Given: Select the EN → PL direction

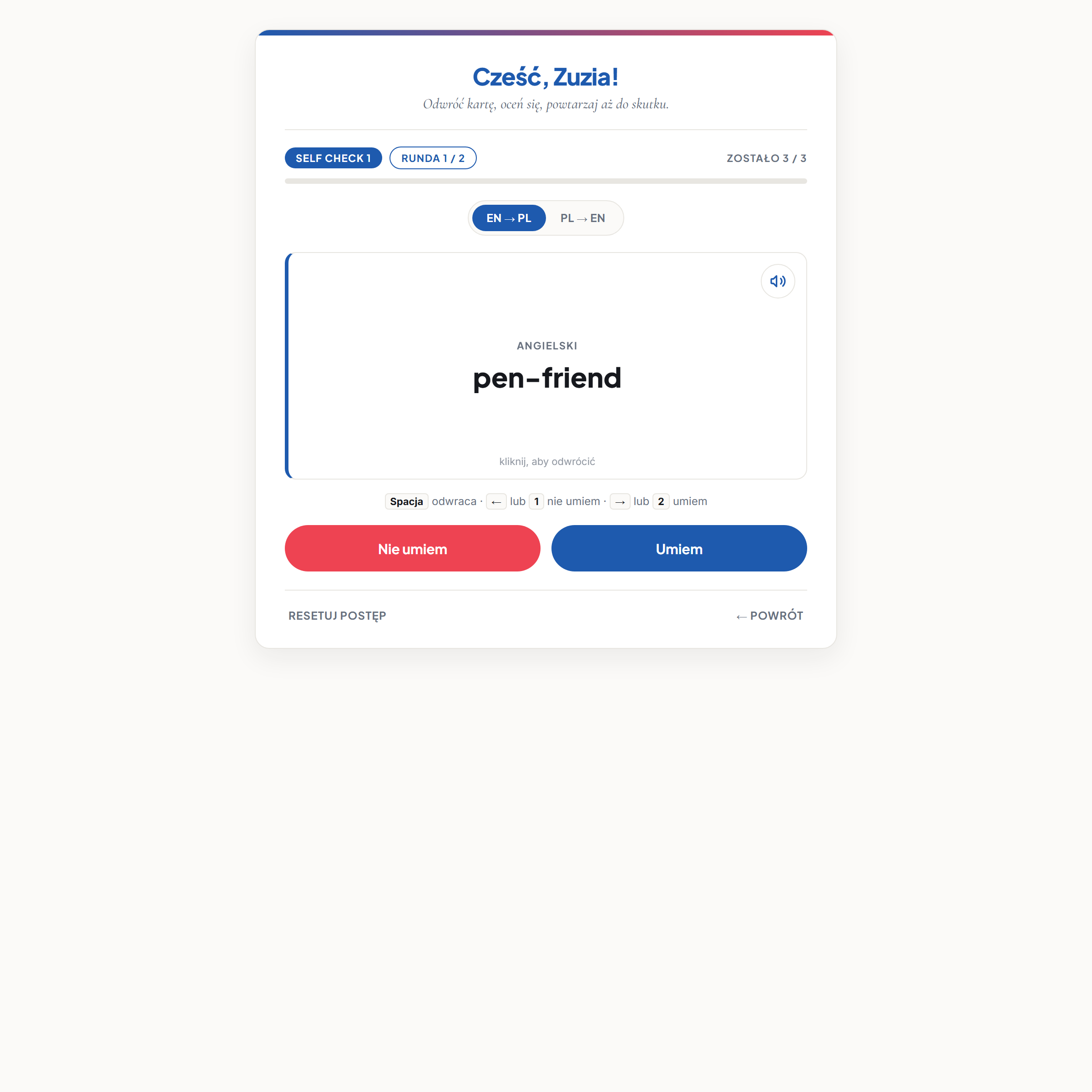Looking at the screenshot, I should (509, 218).
